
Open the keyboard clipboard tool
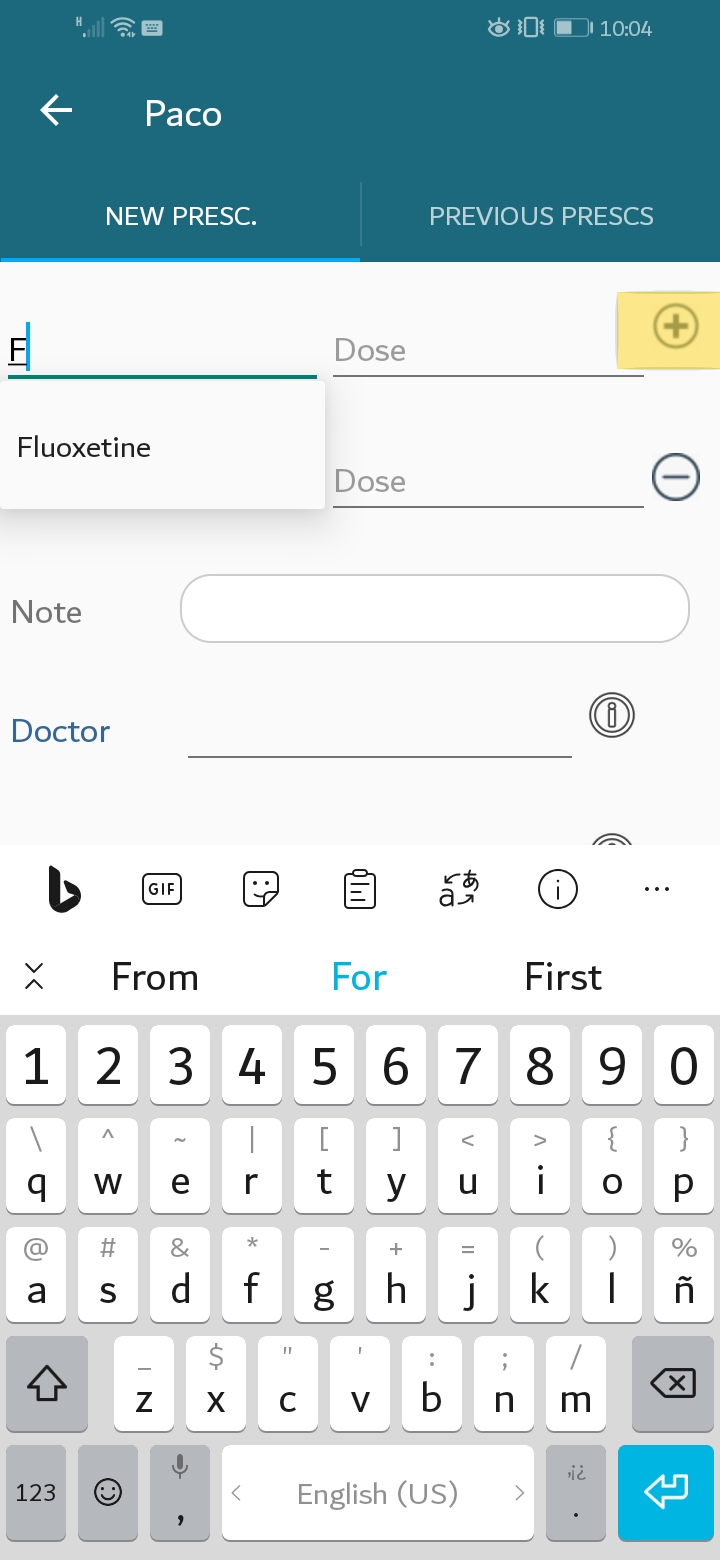pos(360,888)
